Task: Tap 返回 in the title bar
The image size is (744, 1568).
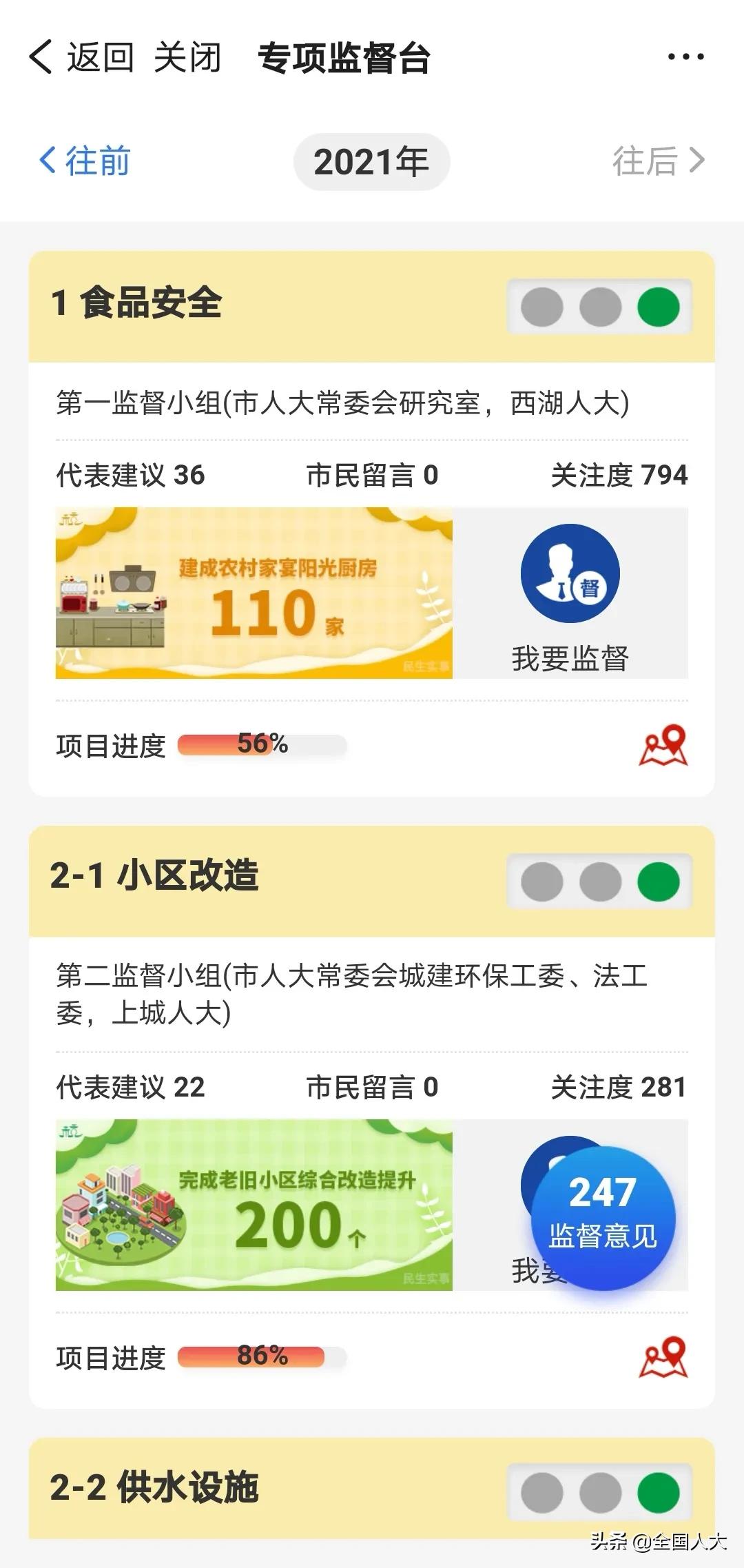Action: coord(100,57)
